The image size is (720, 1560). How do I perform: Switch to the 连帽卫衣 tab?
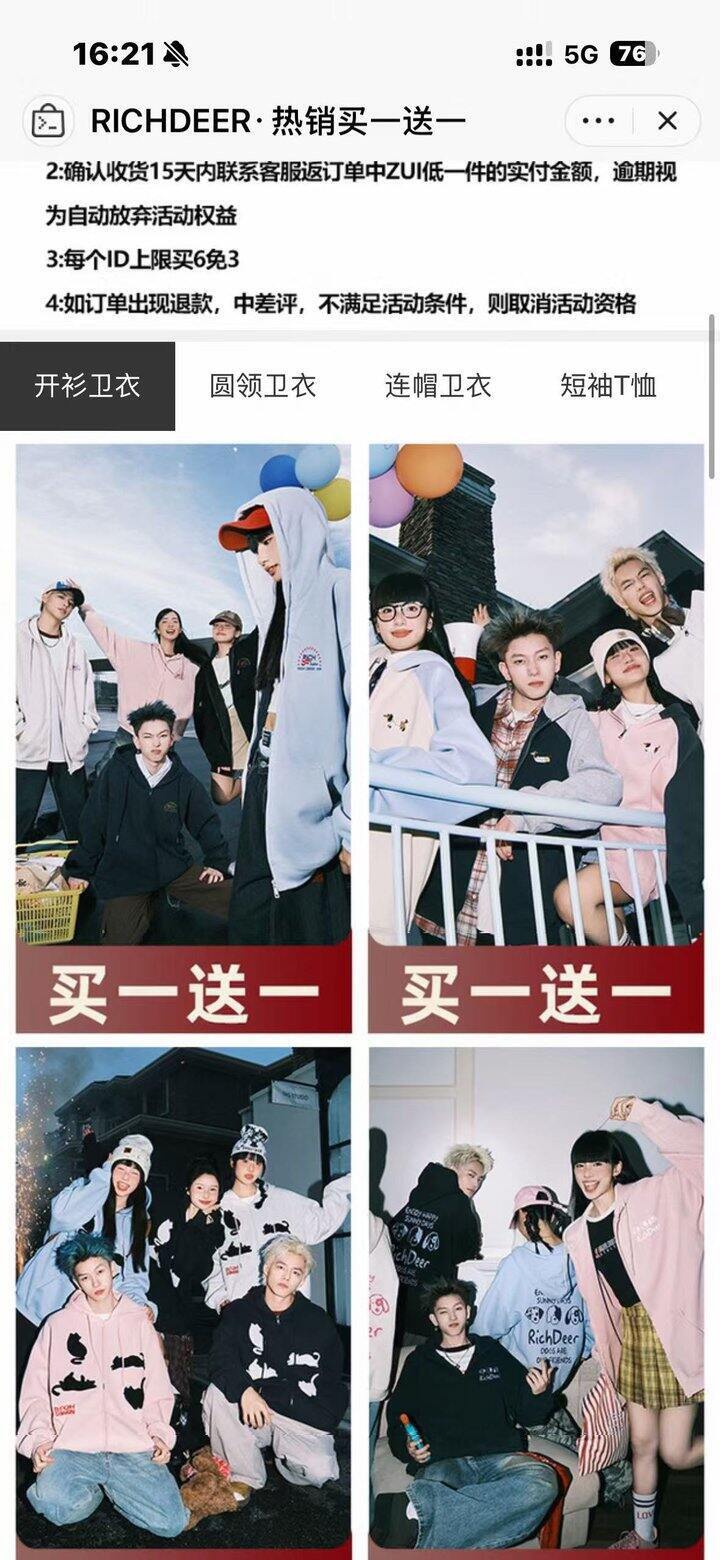pyautogui.click(x=438, y=386)
